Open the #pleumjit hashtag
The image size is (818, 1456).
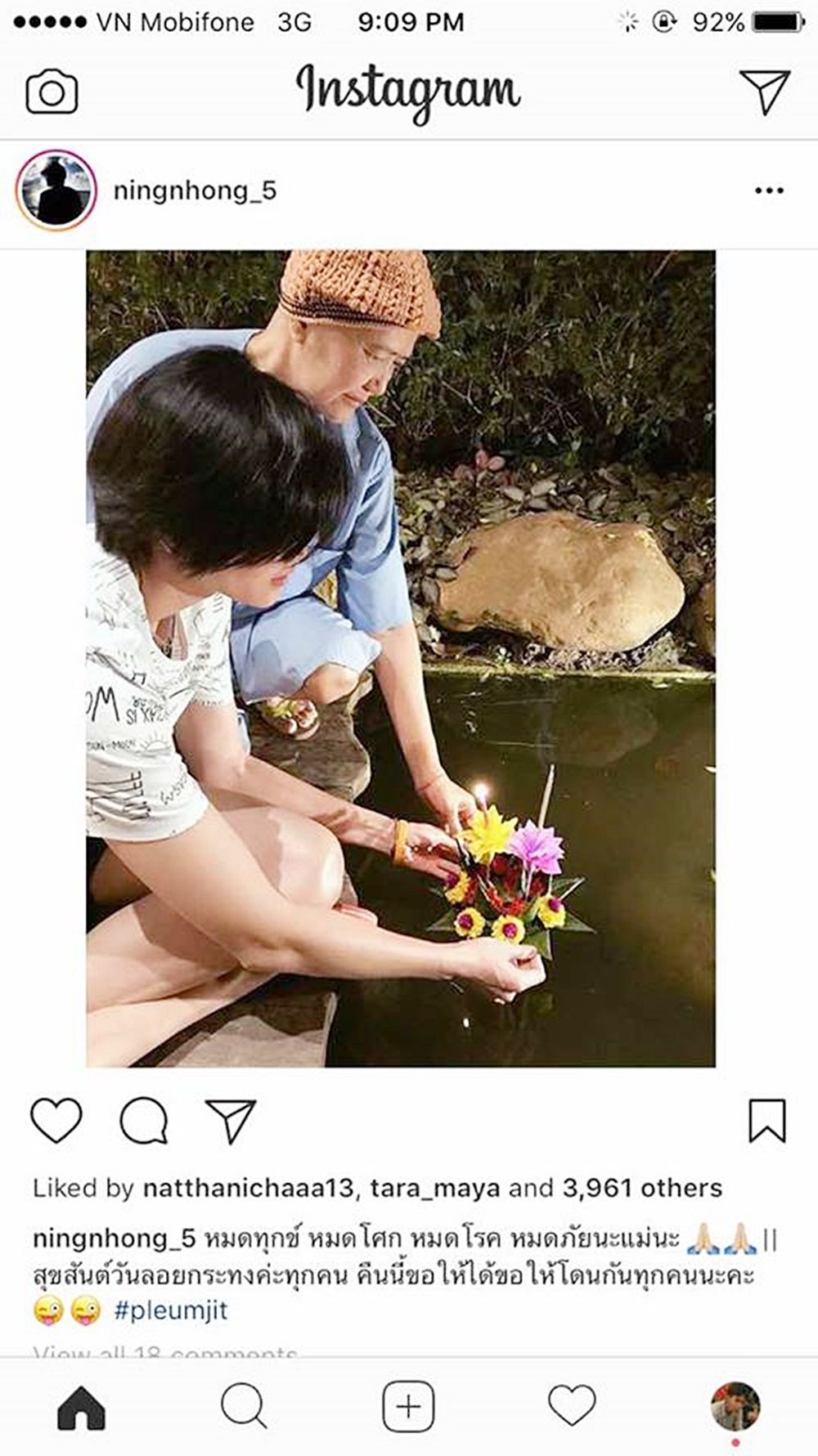coord(171,1310)
